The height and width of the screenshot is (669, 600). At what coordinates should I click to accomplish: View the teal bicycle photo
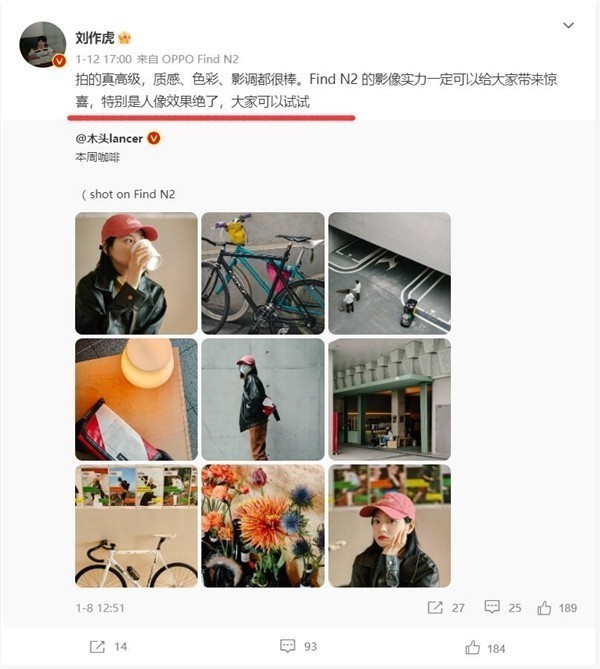(x=263, y=273)
